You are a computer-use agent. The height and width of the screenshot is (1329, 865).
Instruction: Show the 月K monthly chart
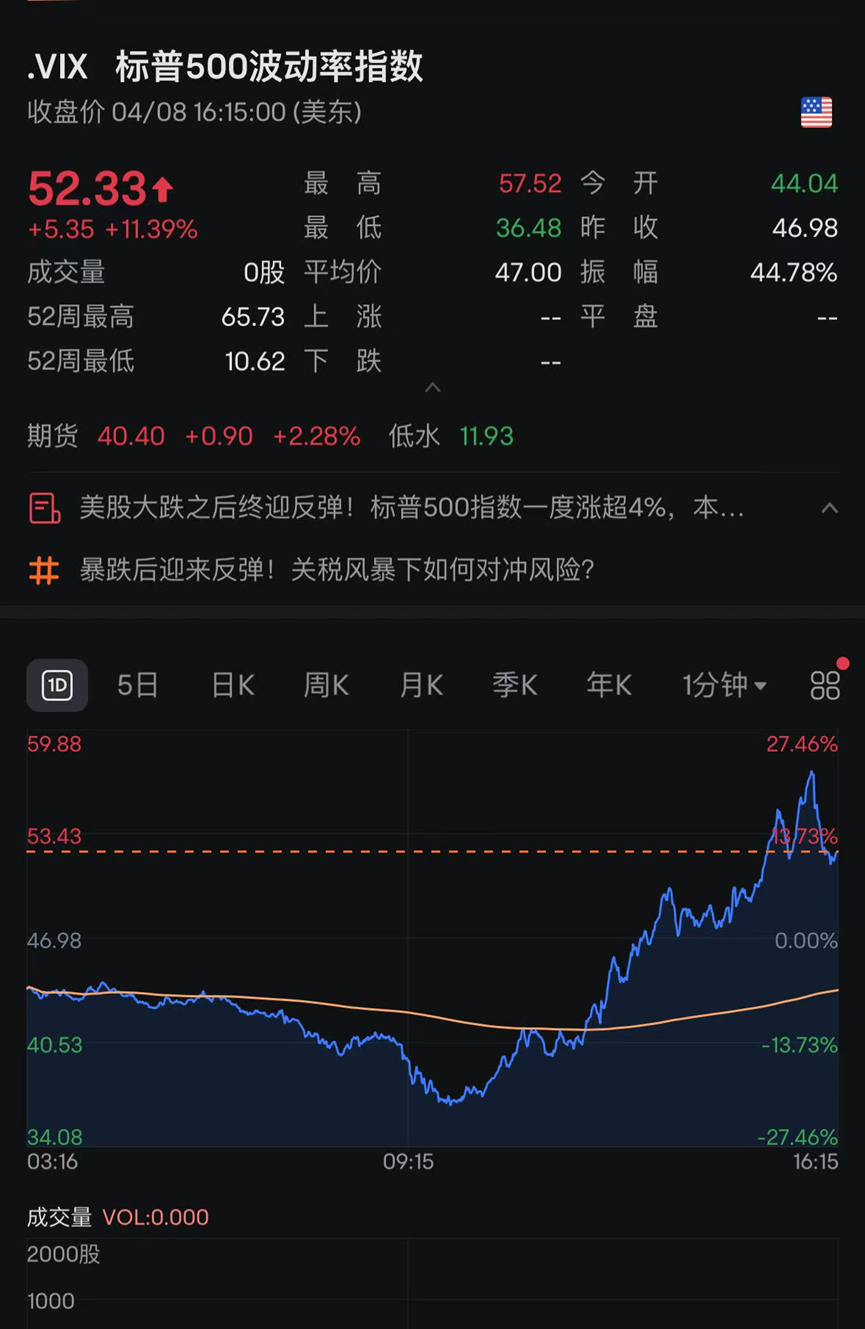pos(421,686)
